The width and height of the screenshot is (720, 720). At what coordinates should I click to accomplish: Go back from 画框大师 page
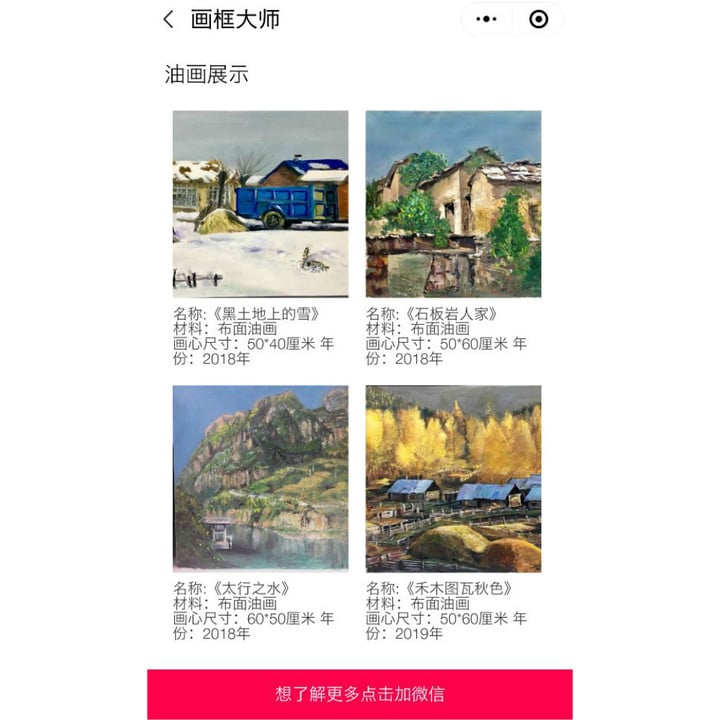tap(168, 19)
